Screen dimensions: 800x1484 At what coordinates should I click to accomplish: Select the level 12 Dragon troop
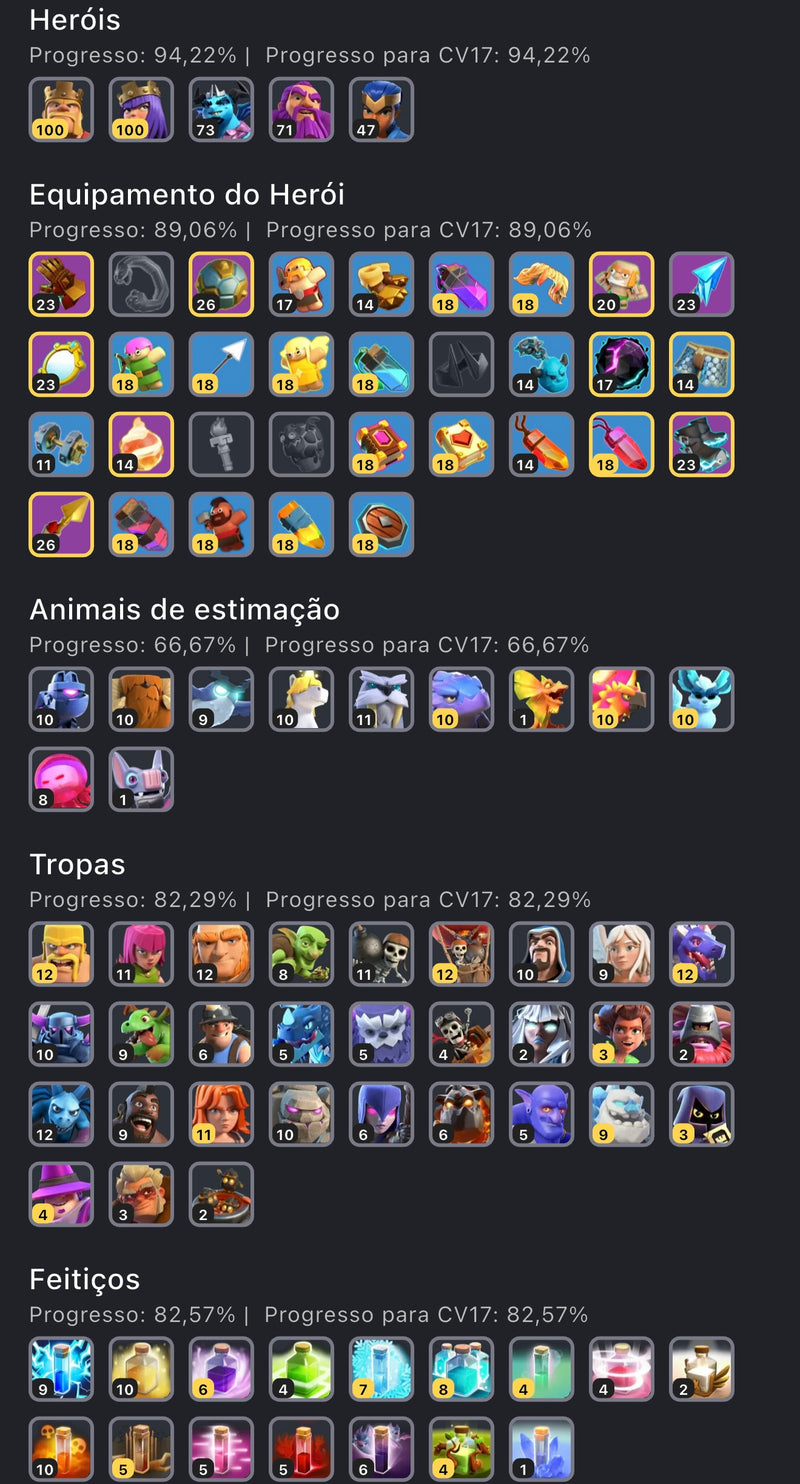click(x=700, y=954)
